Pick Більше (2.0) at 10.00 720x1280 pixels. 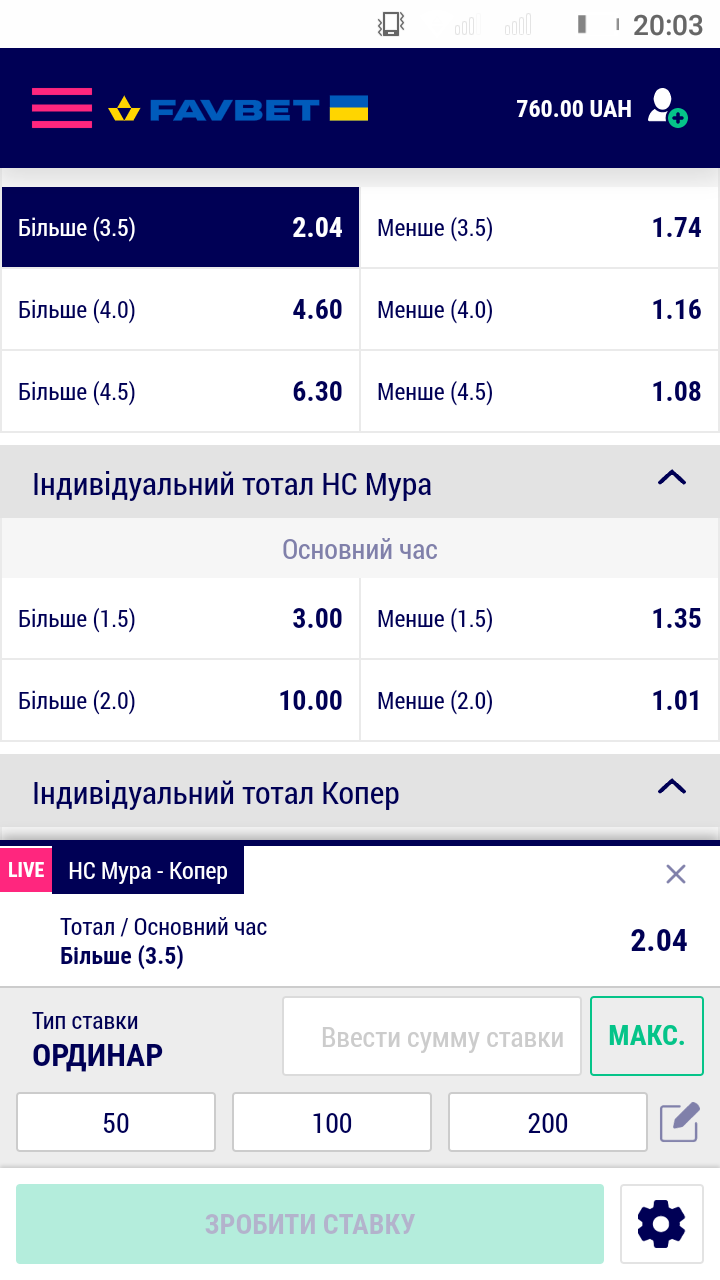coord(180,700)
